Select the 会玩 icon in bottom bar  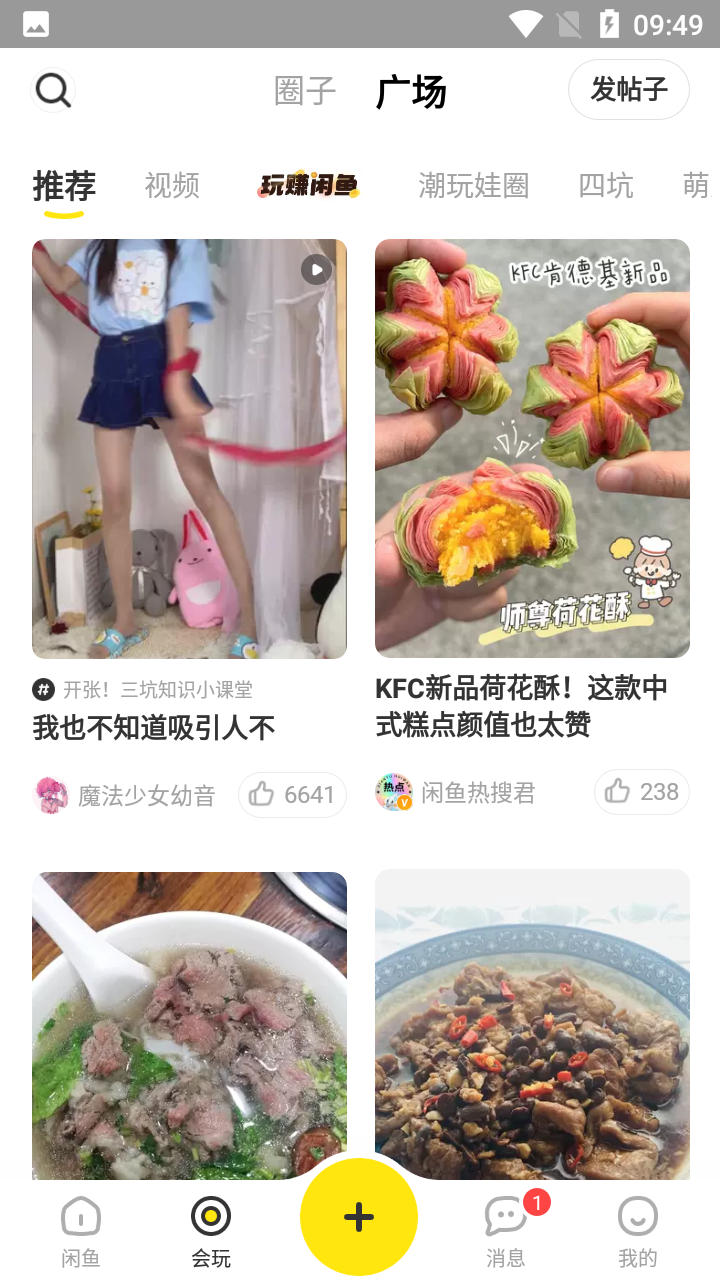[210, 1217]
